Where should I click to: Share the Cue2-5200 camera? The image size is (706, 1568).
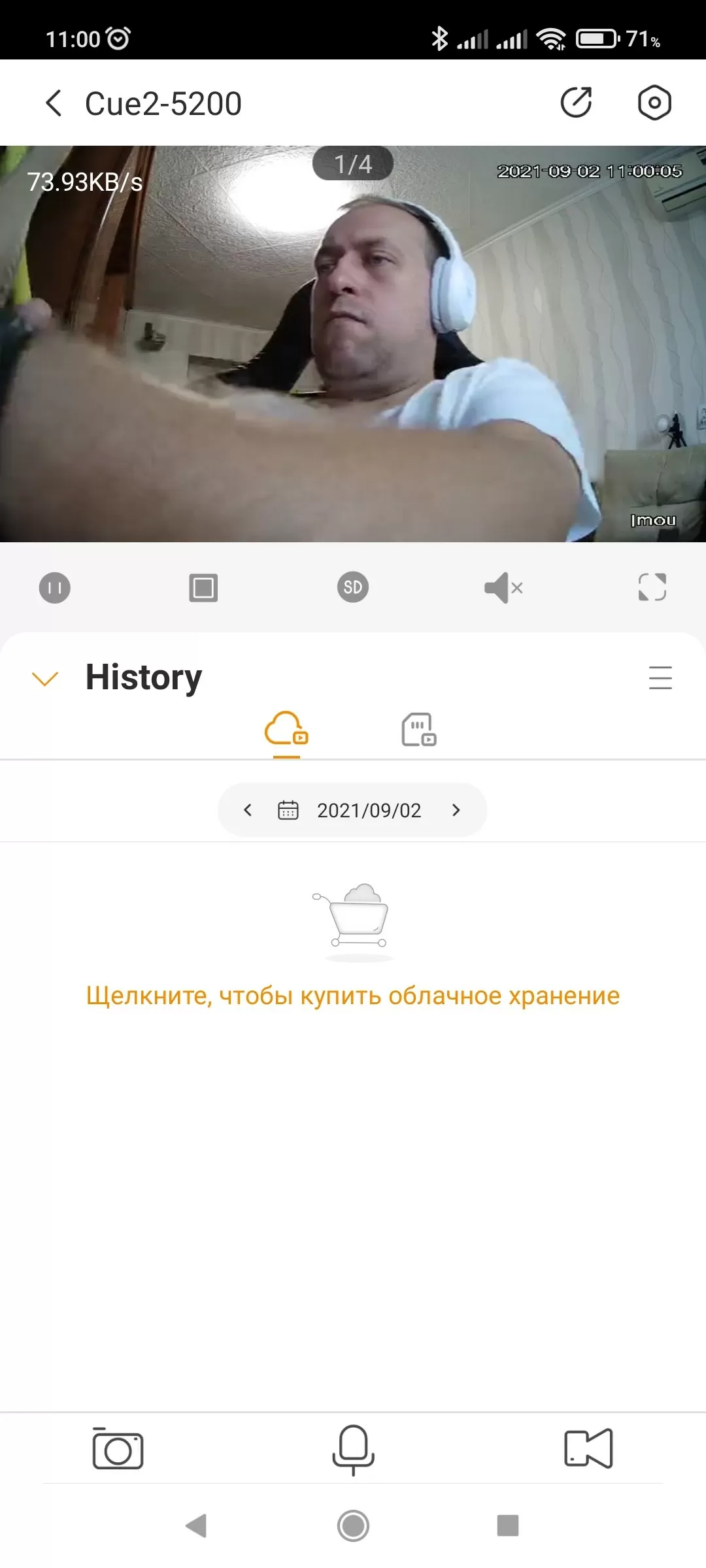pos(576,103)
